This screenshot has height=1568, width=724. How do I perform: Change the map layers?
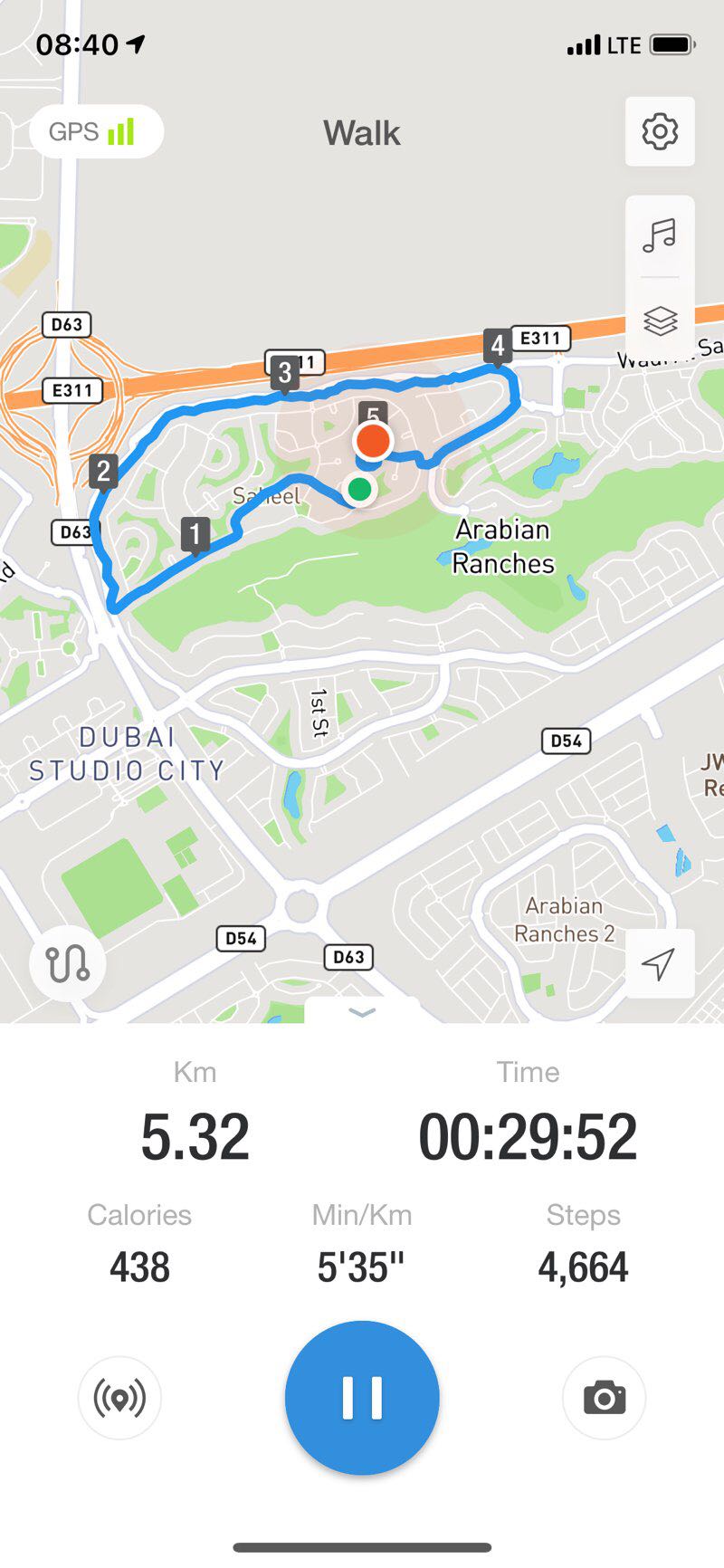coord(660,320)
